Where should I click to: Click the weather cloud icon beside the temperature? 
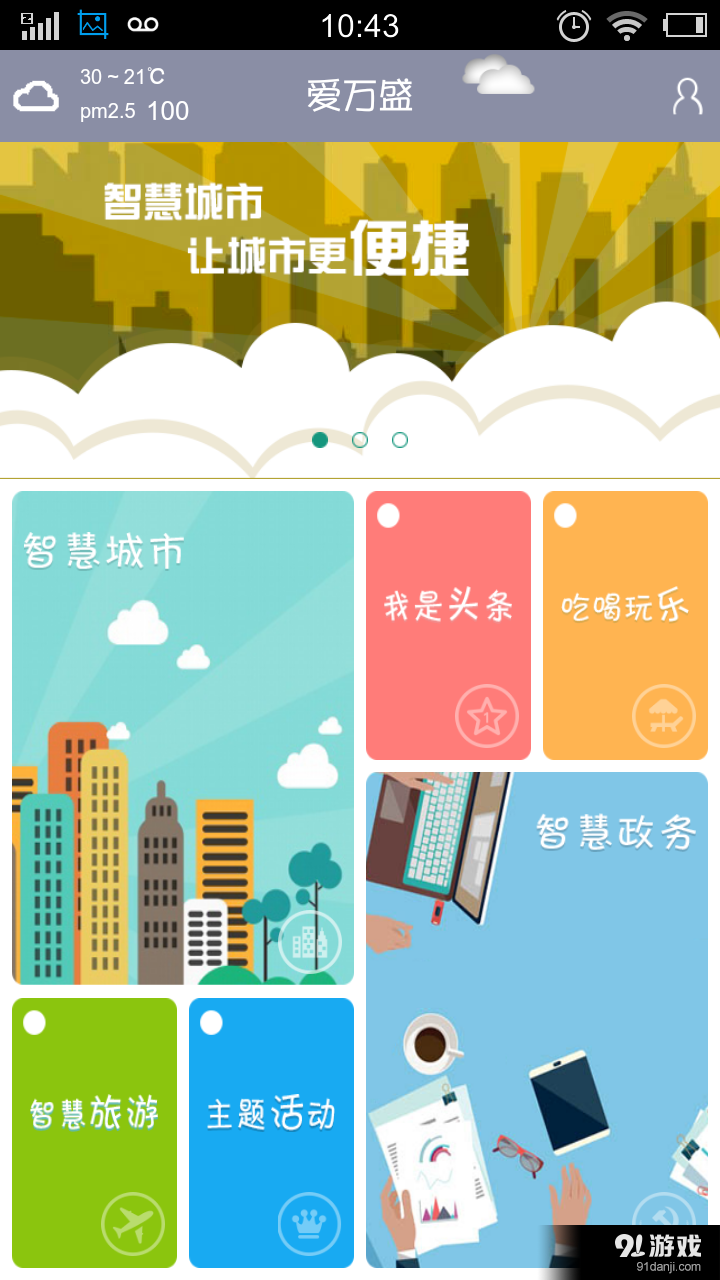[x=36, y=97]
